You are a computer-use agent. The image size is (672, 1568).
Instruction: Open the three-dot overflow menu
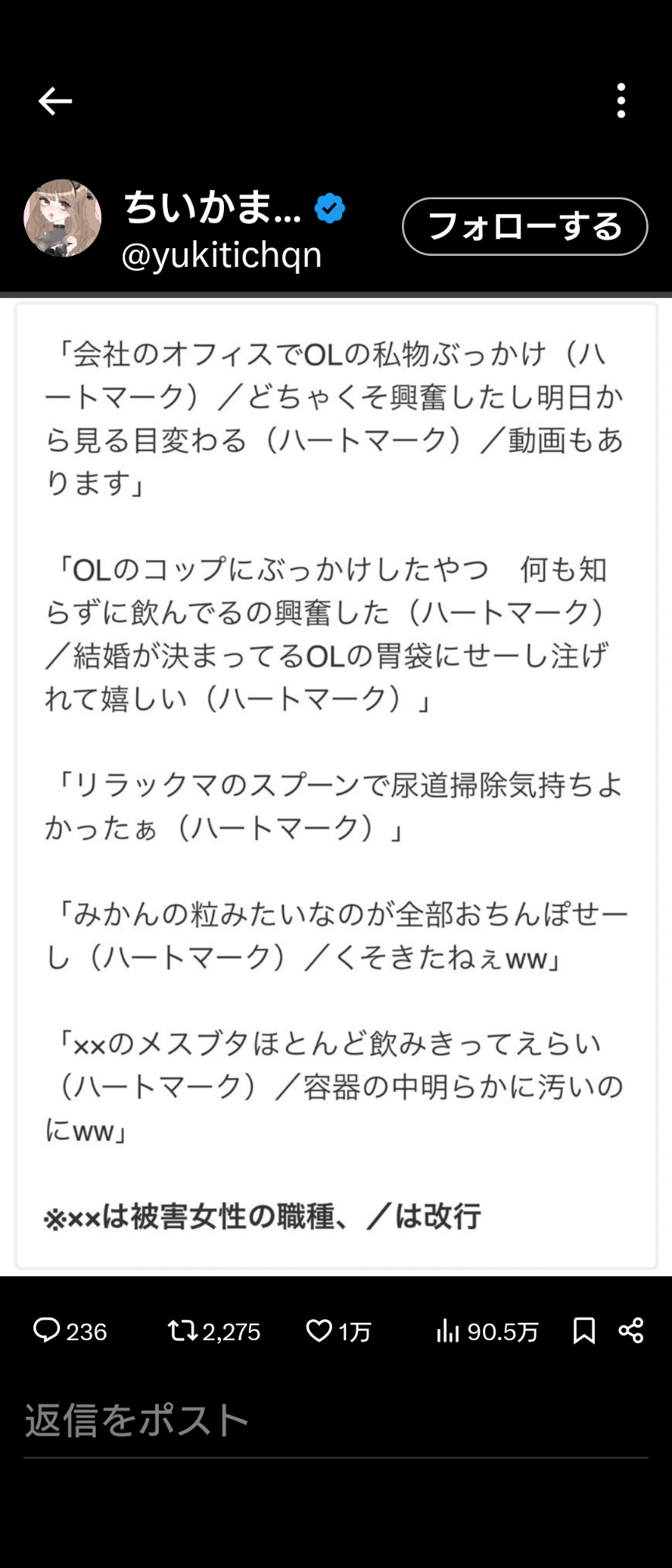point(621,100)
